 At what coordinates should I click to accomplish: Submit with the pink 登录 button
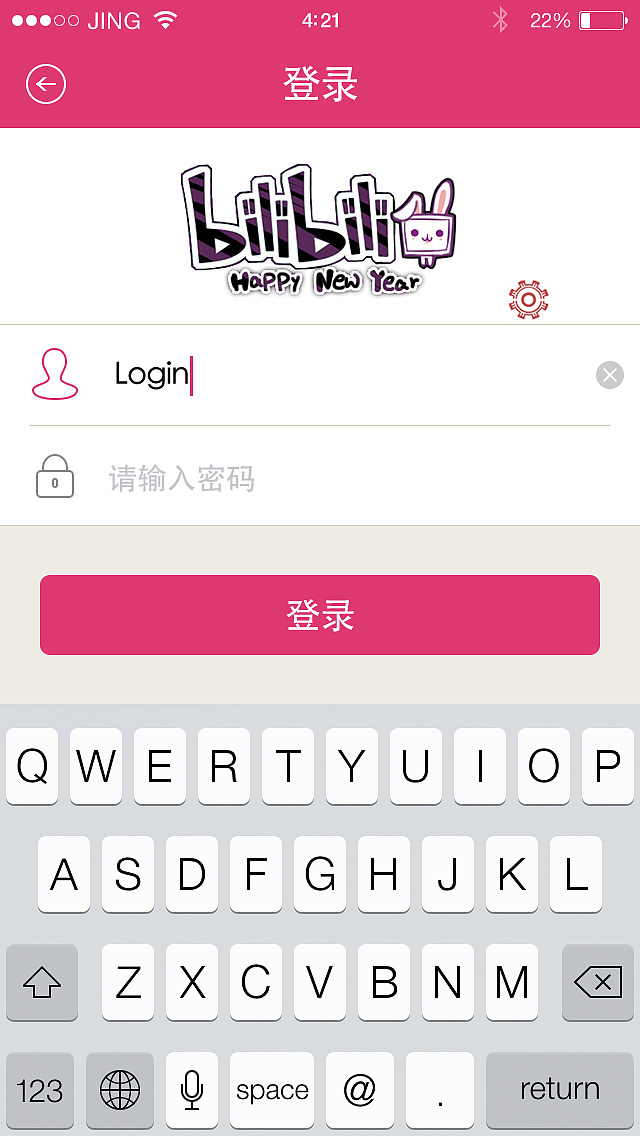click(320, 615)
